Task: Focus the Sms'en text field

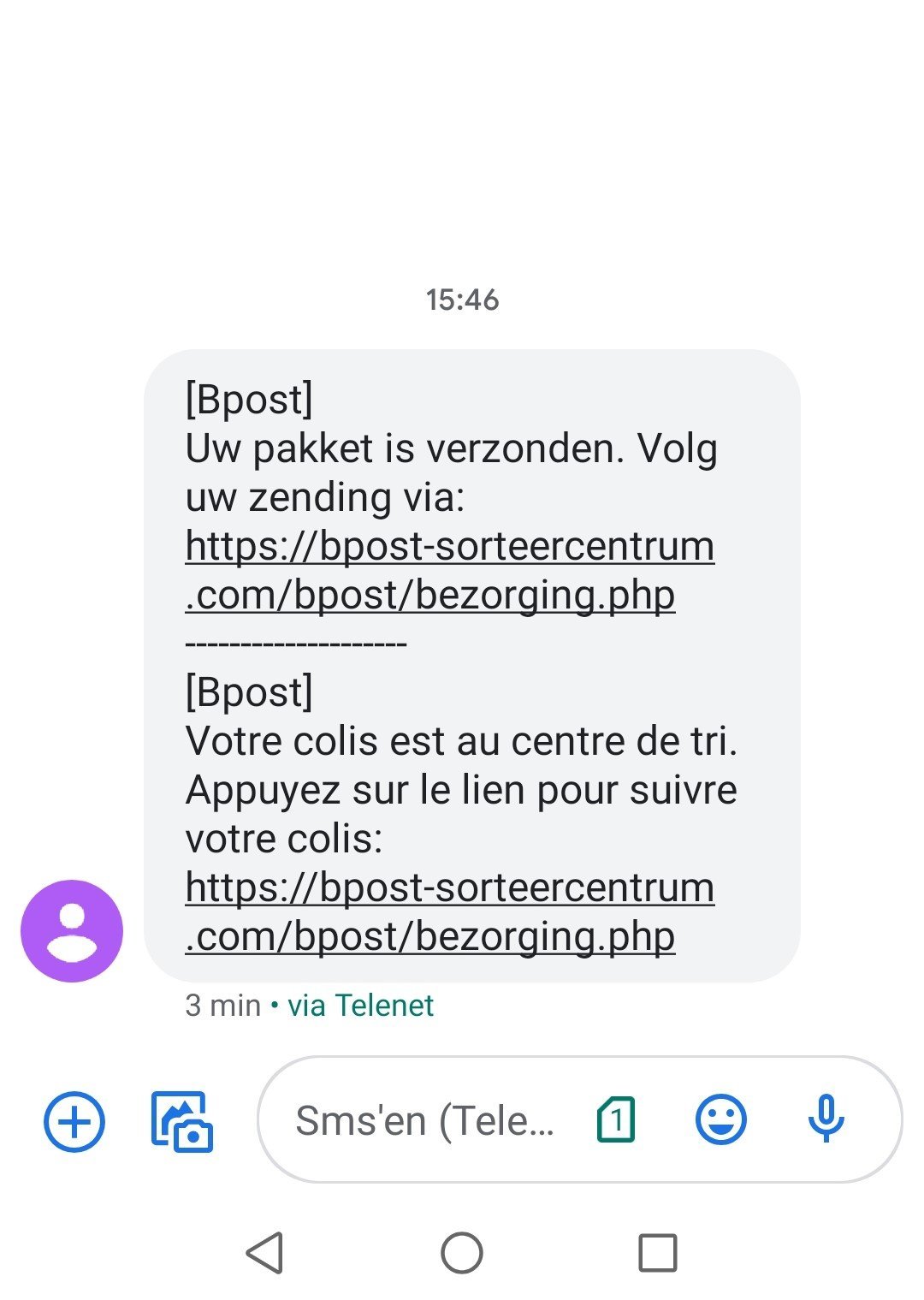Action: point(424,1120)
